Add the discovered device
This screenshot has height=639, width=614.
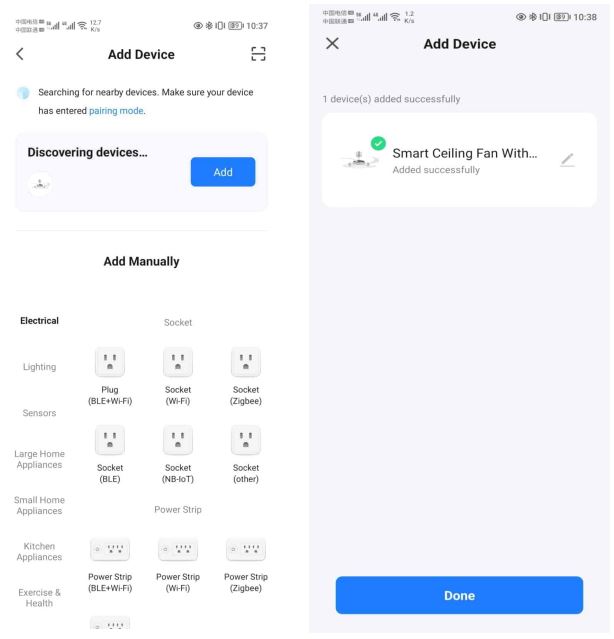(222, 172)
